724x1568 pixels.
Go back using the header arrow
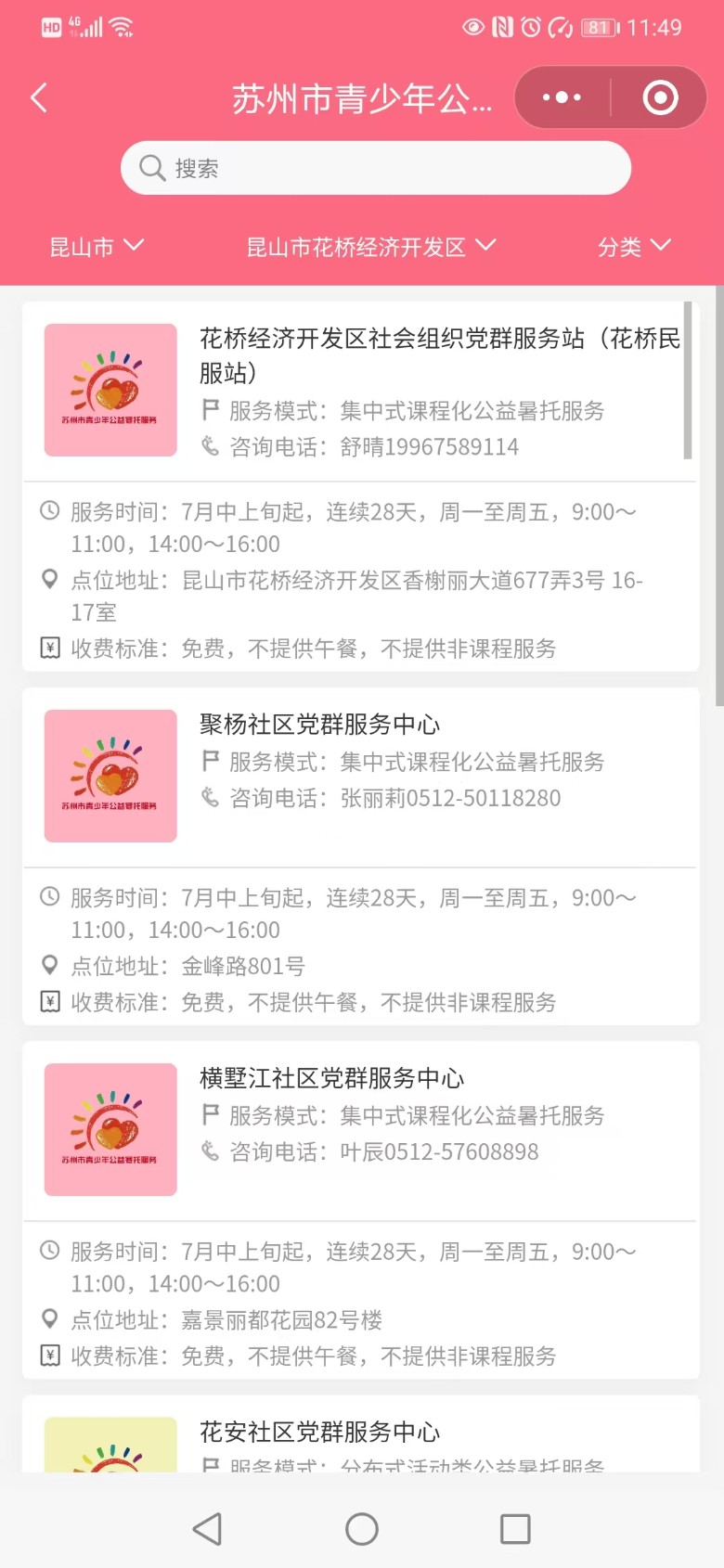(x=39, y=97)
